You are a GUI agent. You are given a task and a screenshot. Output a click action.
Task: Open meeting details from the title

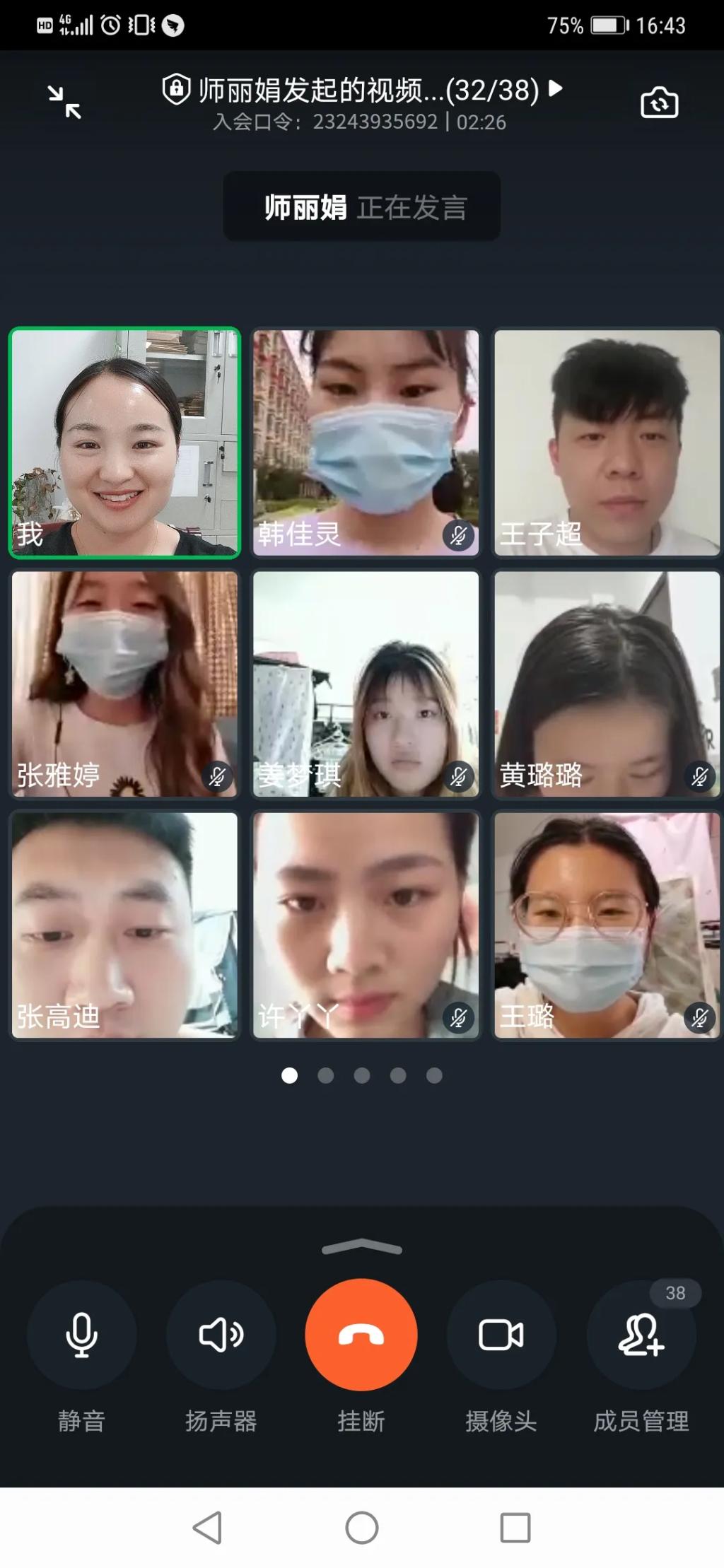pos(362,90)
